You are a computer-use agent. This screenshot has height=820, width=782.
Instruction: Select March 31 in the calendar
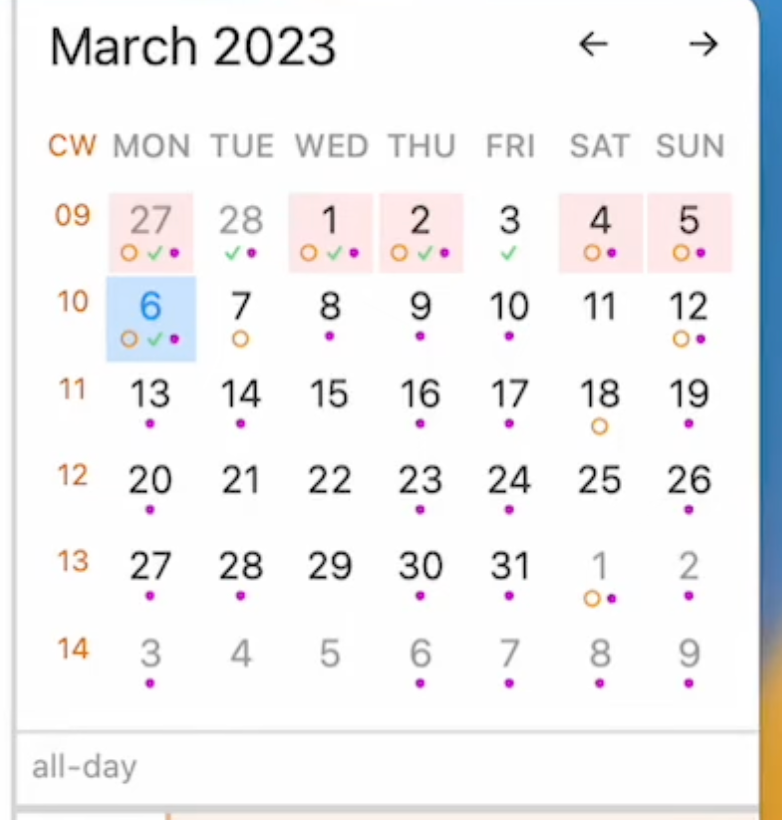[509, 567]
